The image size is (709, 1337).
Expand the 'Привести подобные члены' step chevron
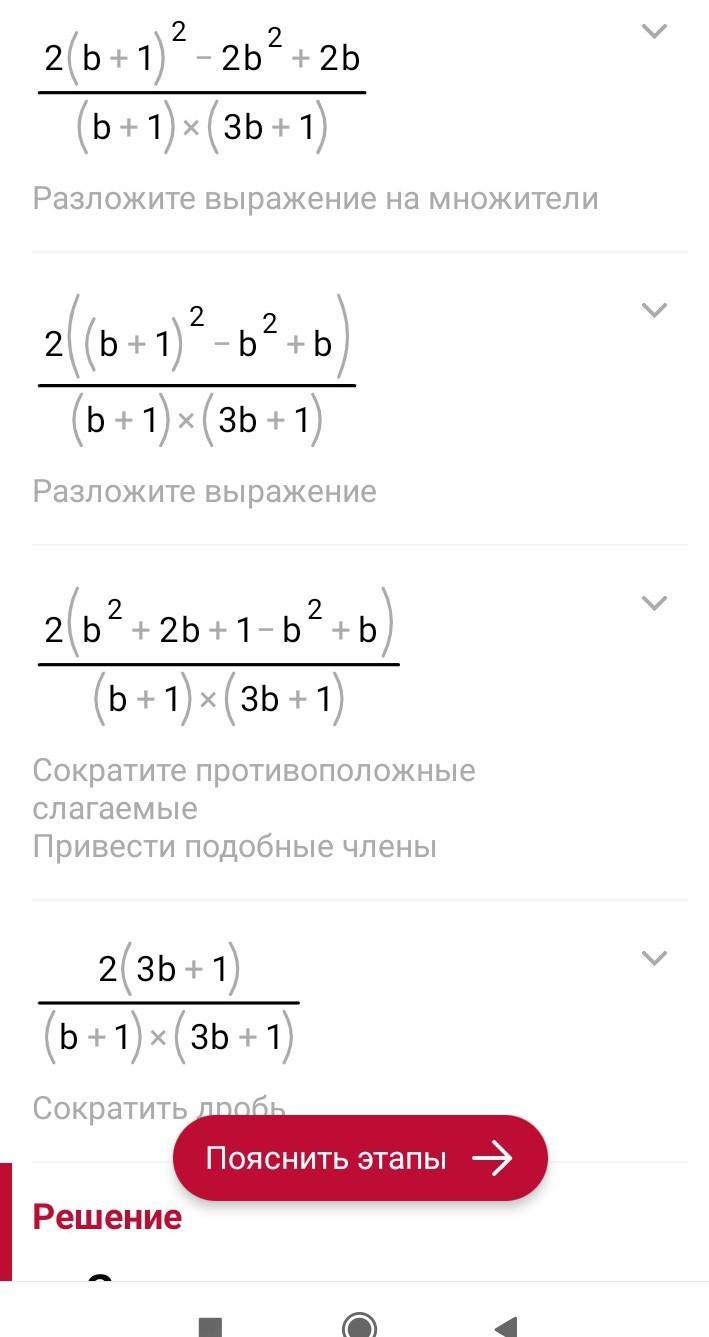(654, 603)
